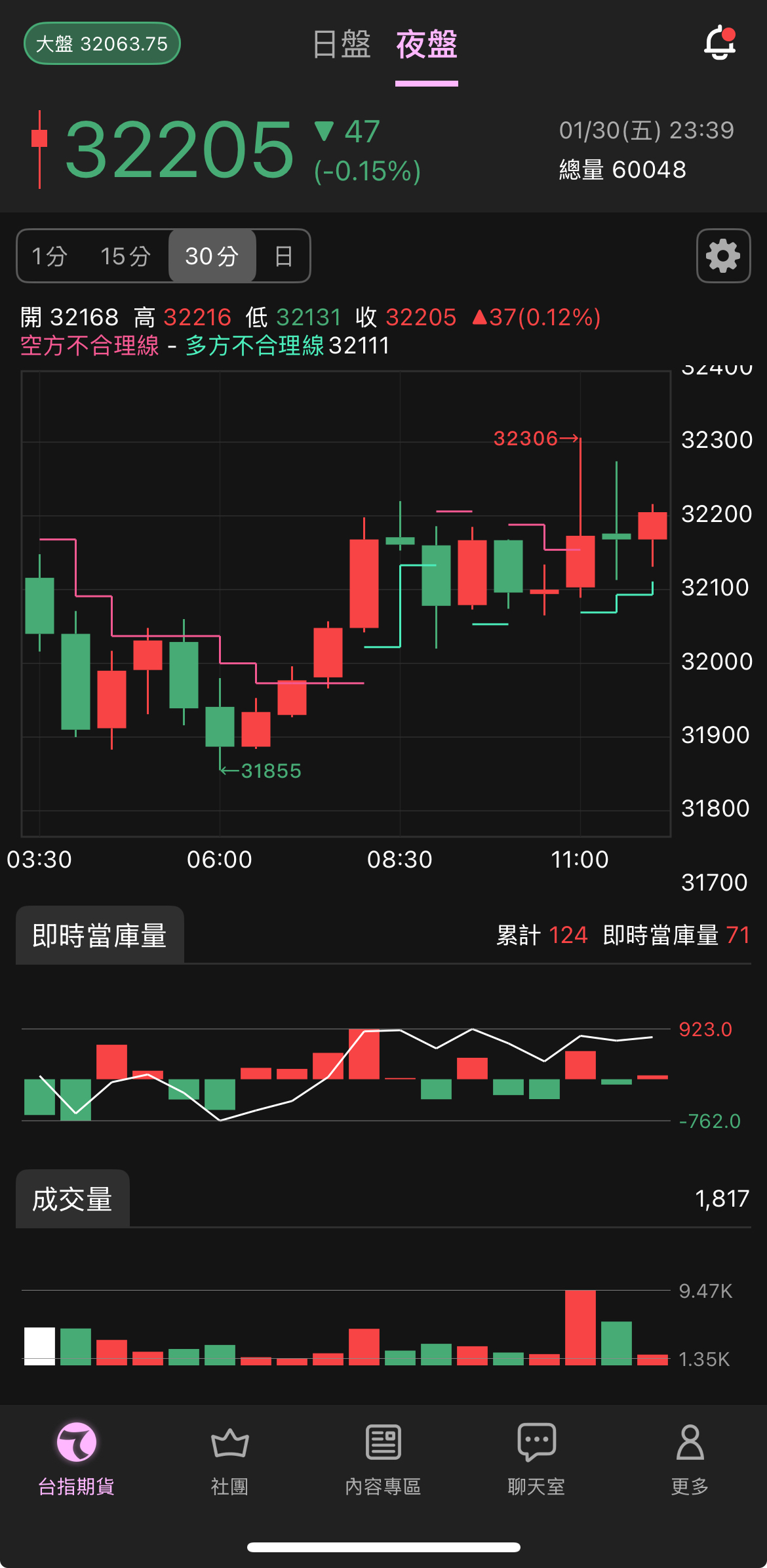Tap the 成交量 indicator tab
This screenshot has height=1568, width=767.
[x=73, y=1199]
